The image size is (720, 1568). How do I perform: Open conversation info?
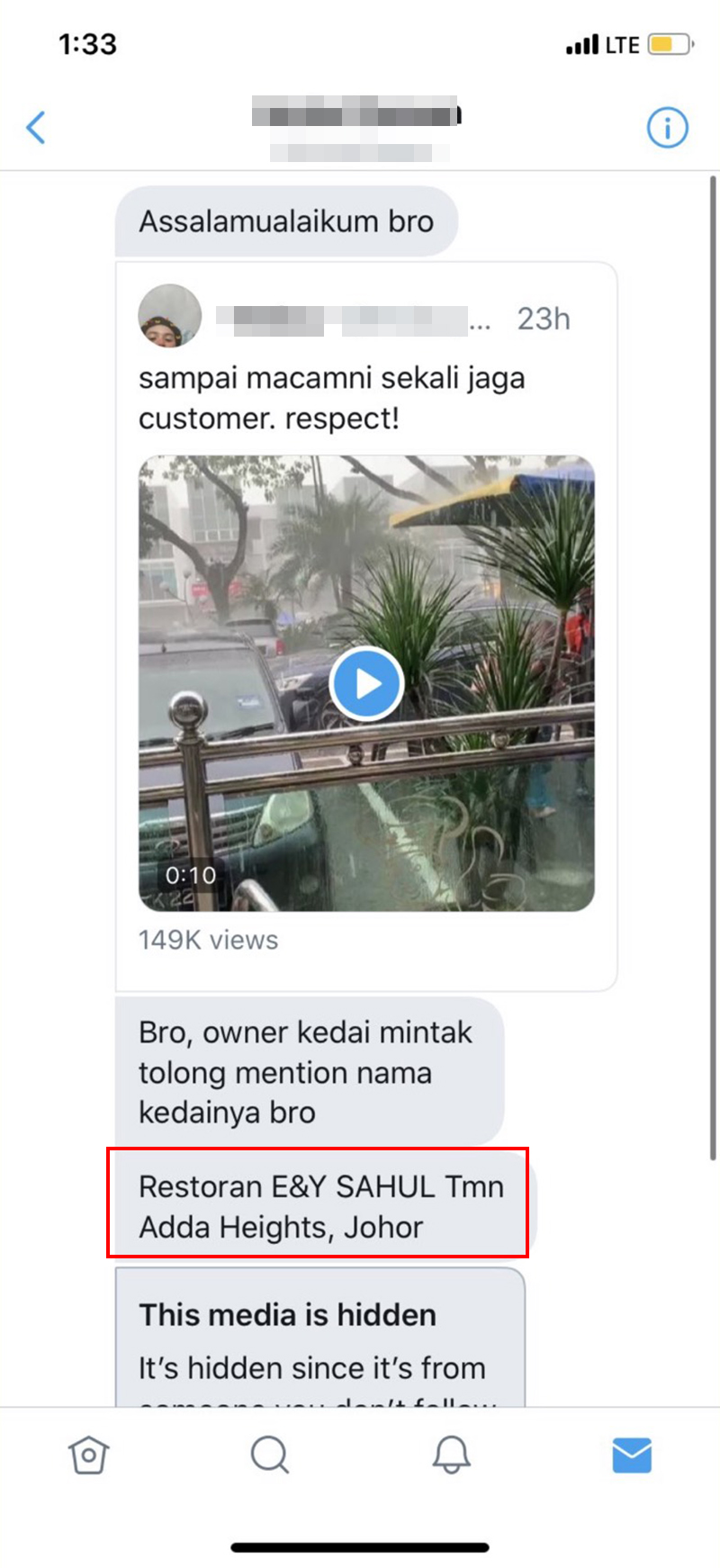(667, 128)
